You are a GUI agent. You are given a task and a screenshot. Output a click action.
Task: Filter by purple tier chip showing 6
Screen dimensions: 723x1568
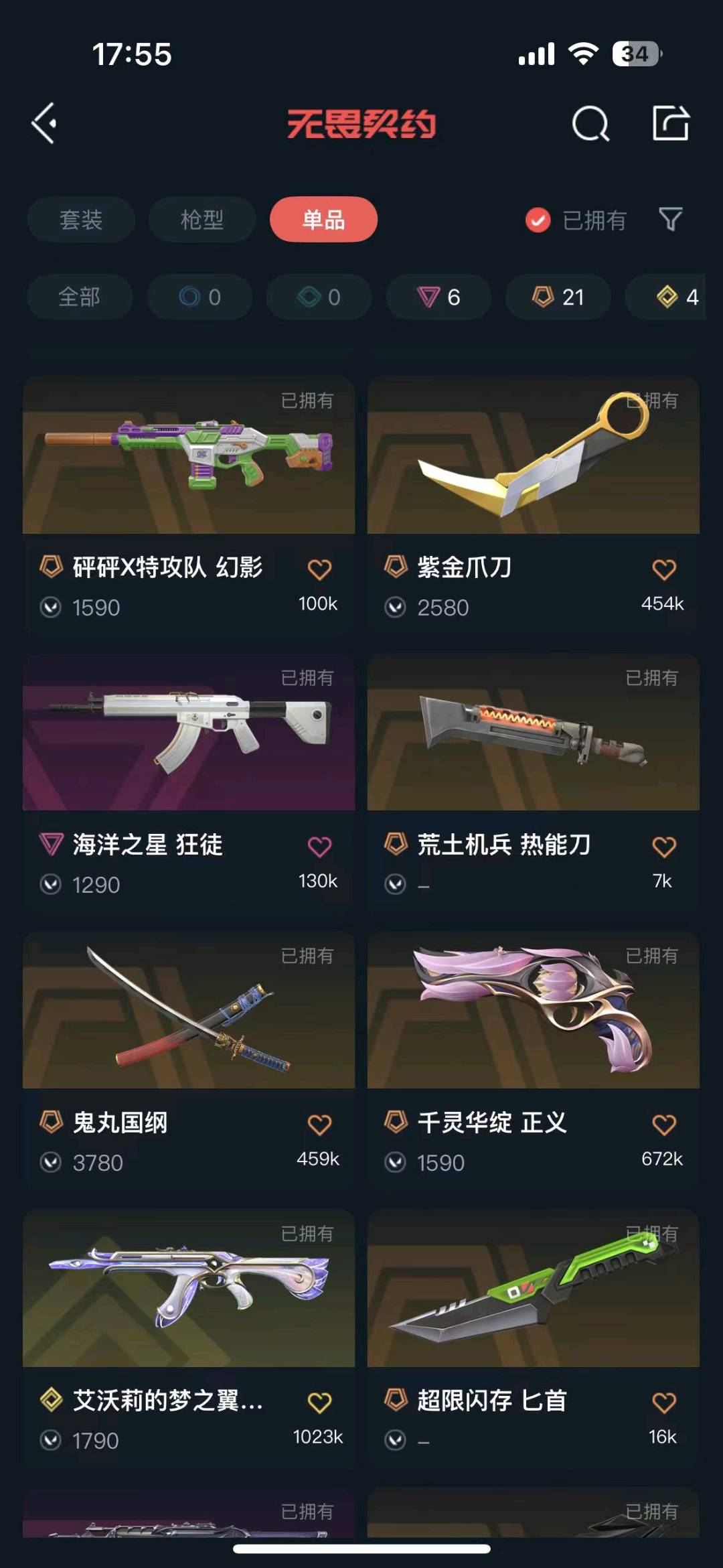(x=438, y=297)
